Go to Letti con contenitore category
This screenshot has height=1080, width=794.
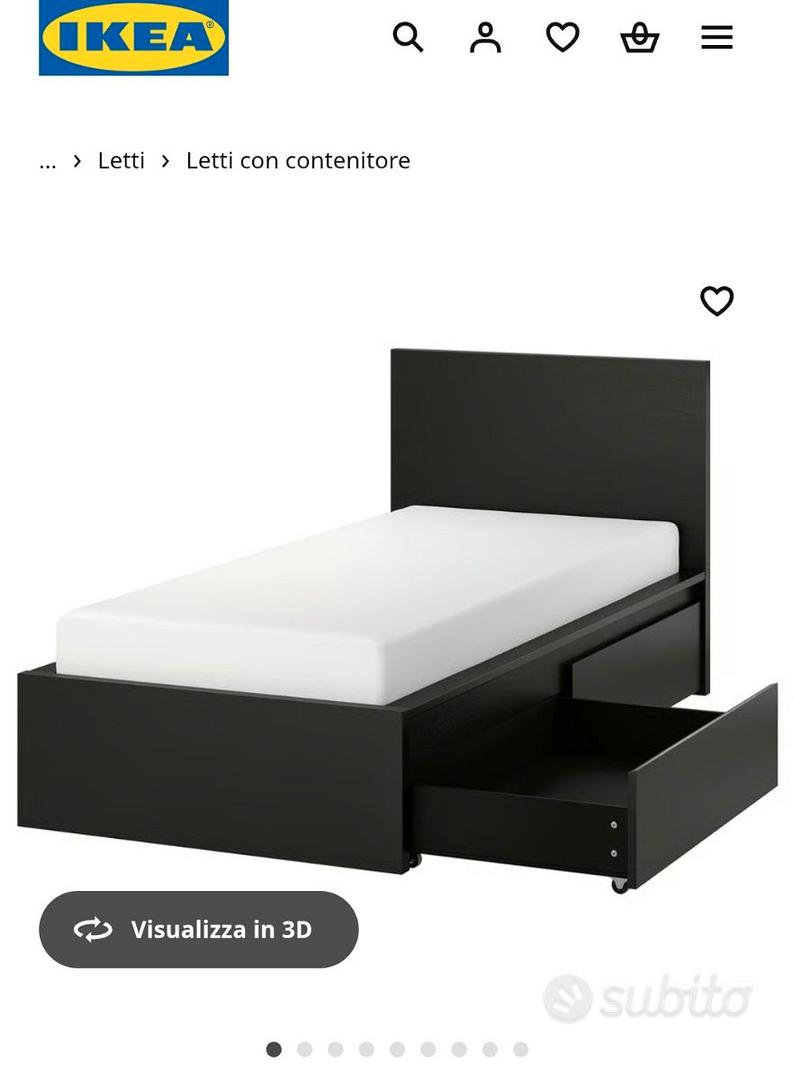tap(298, 161)
